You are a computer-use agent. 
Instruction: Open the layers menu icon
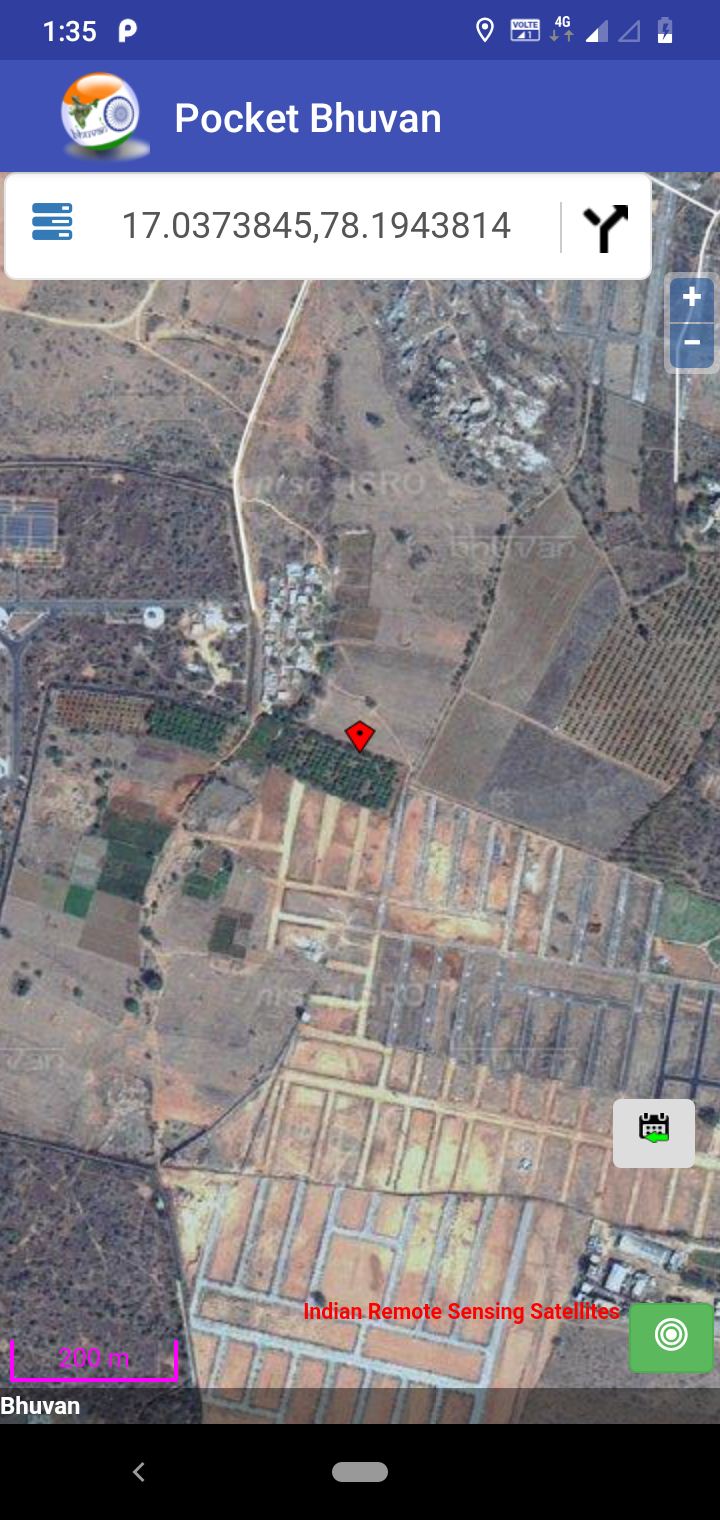tap(52, 222)
